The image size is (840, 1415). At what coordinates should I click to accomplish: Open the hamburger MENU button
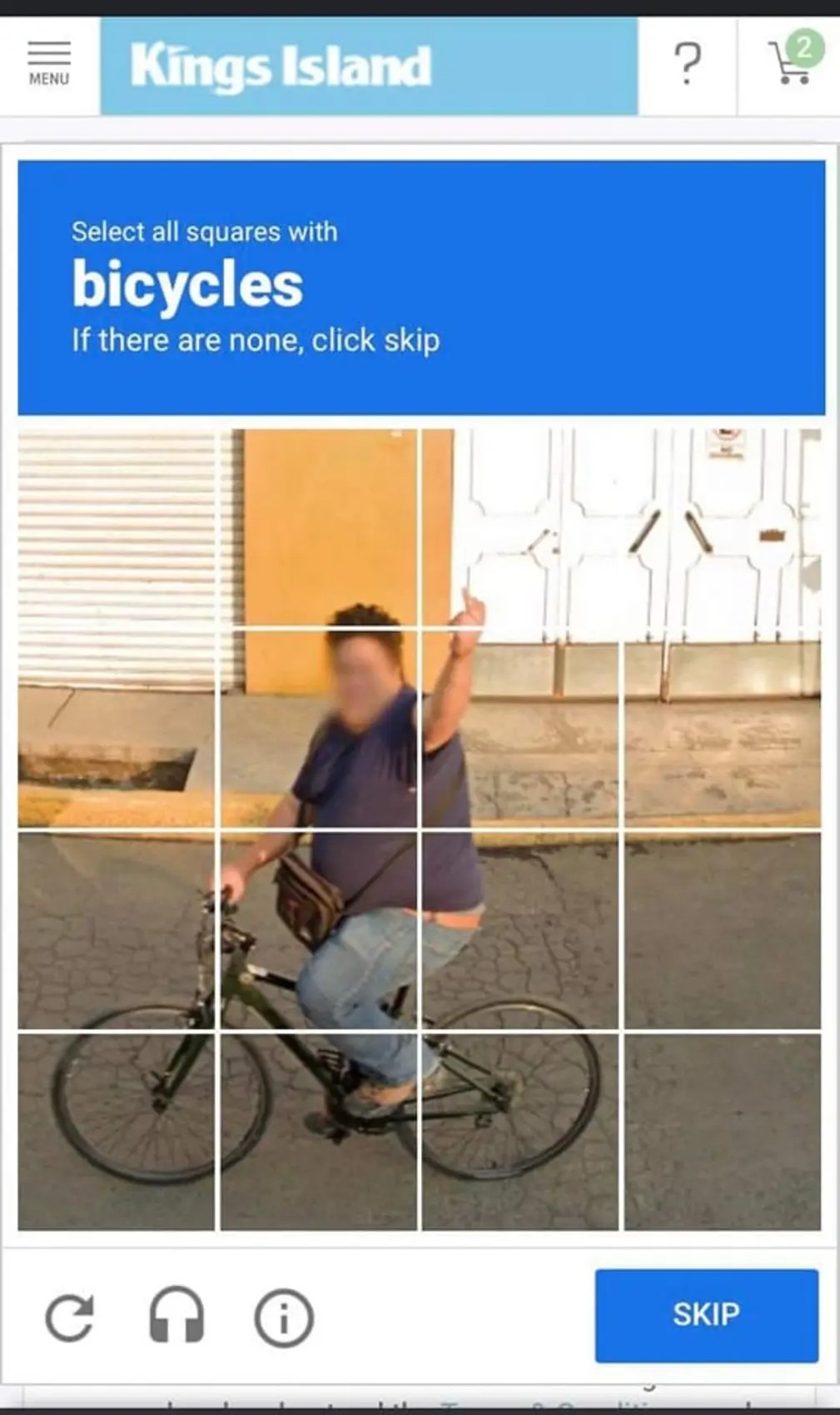click(49, 64)
